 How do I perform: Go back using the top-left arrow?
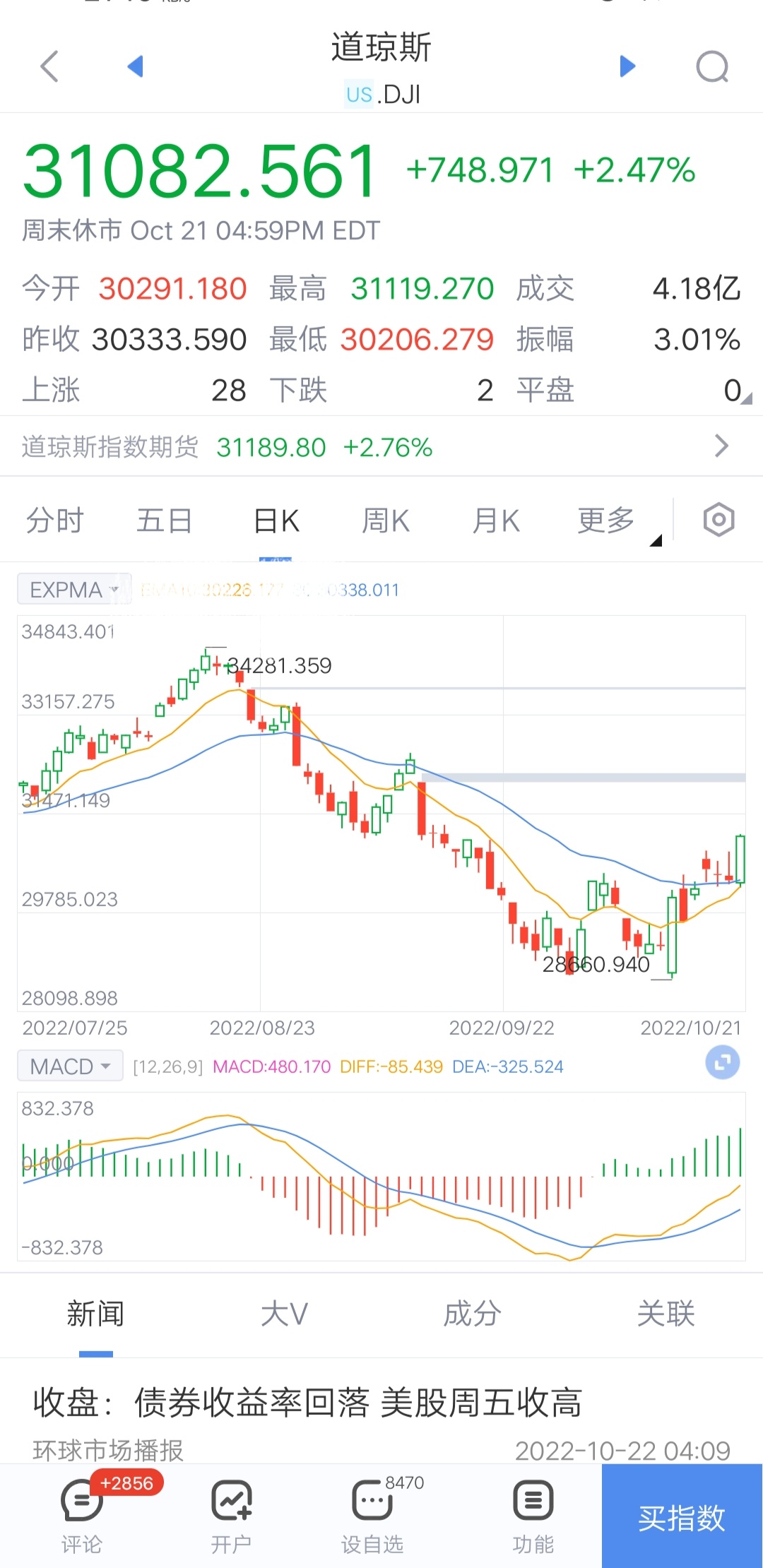click(x=49, y=66)
